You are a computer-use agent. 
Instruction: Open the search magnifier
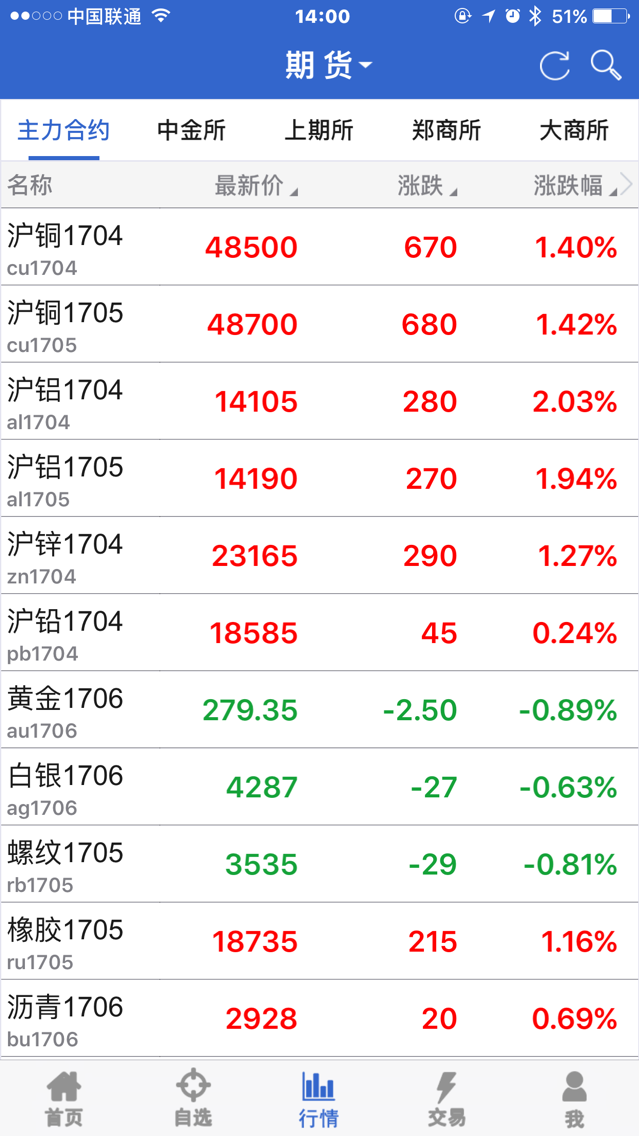tap(606, 66)
